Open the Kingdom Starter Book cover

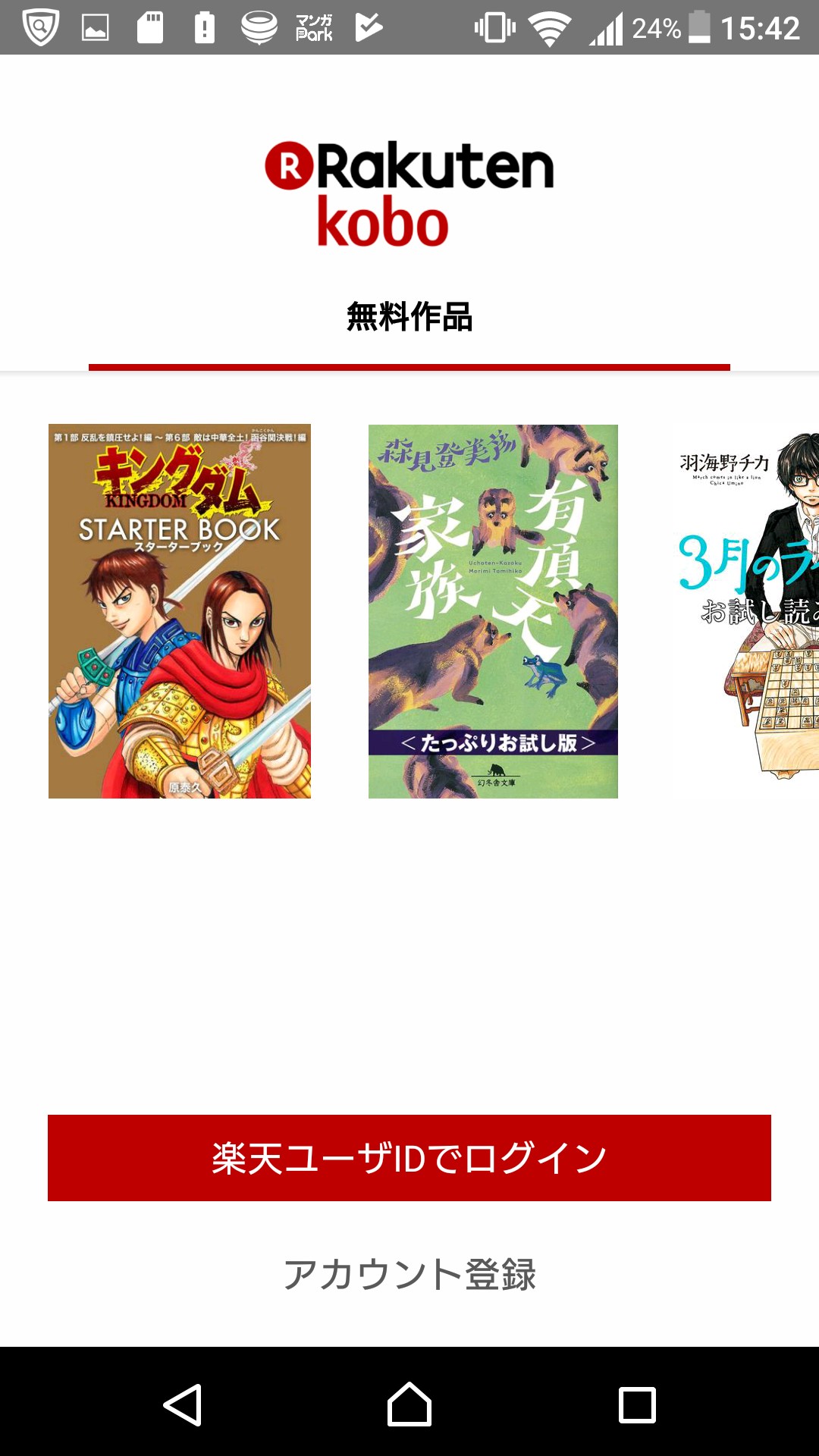(x=180, y=610)
